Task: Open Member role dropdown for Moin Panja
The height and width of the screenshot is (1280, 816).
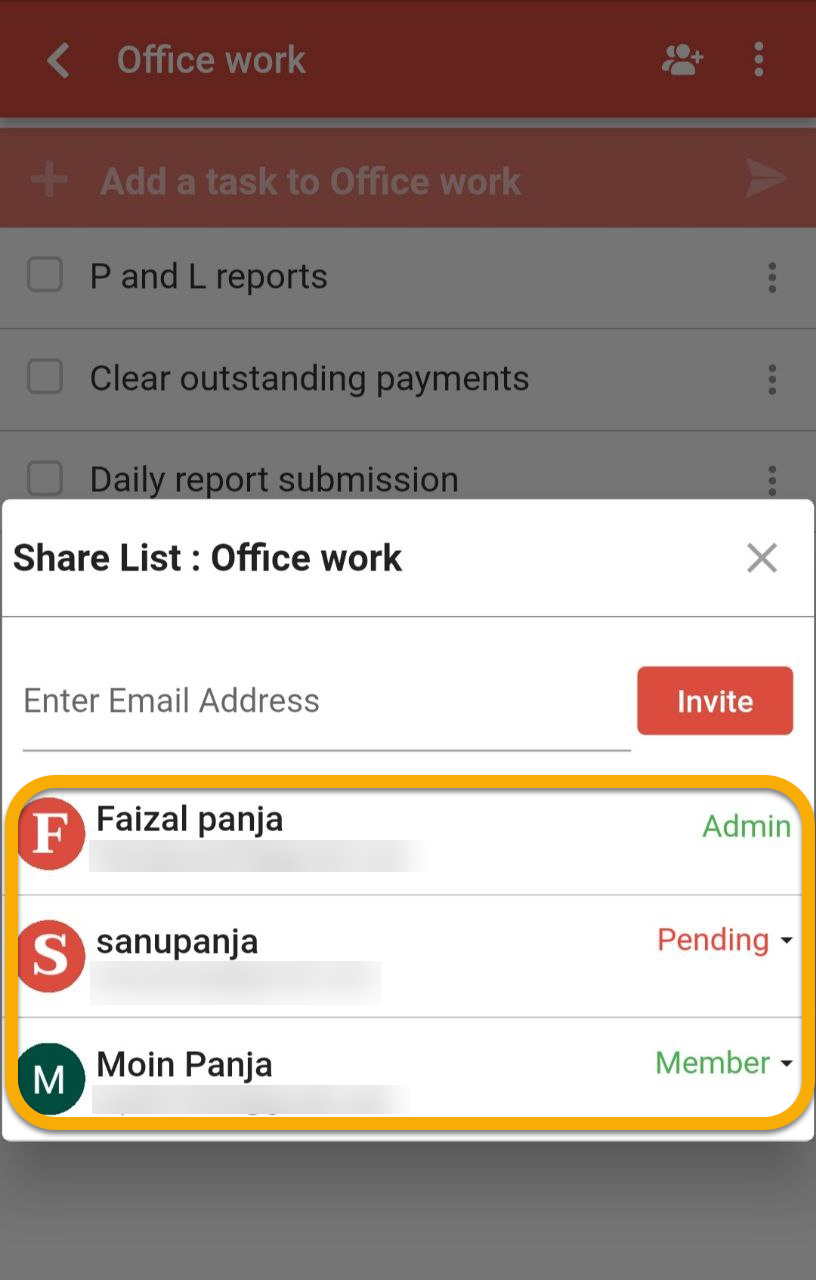Action: tap(723, 1063)
